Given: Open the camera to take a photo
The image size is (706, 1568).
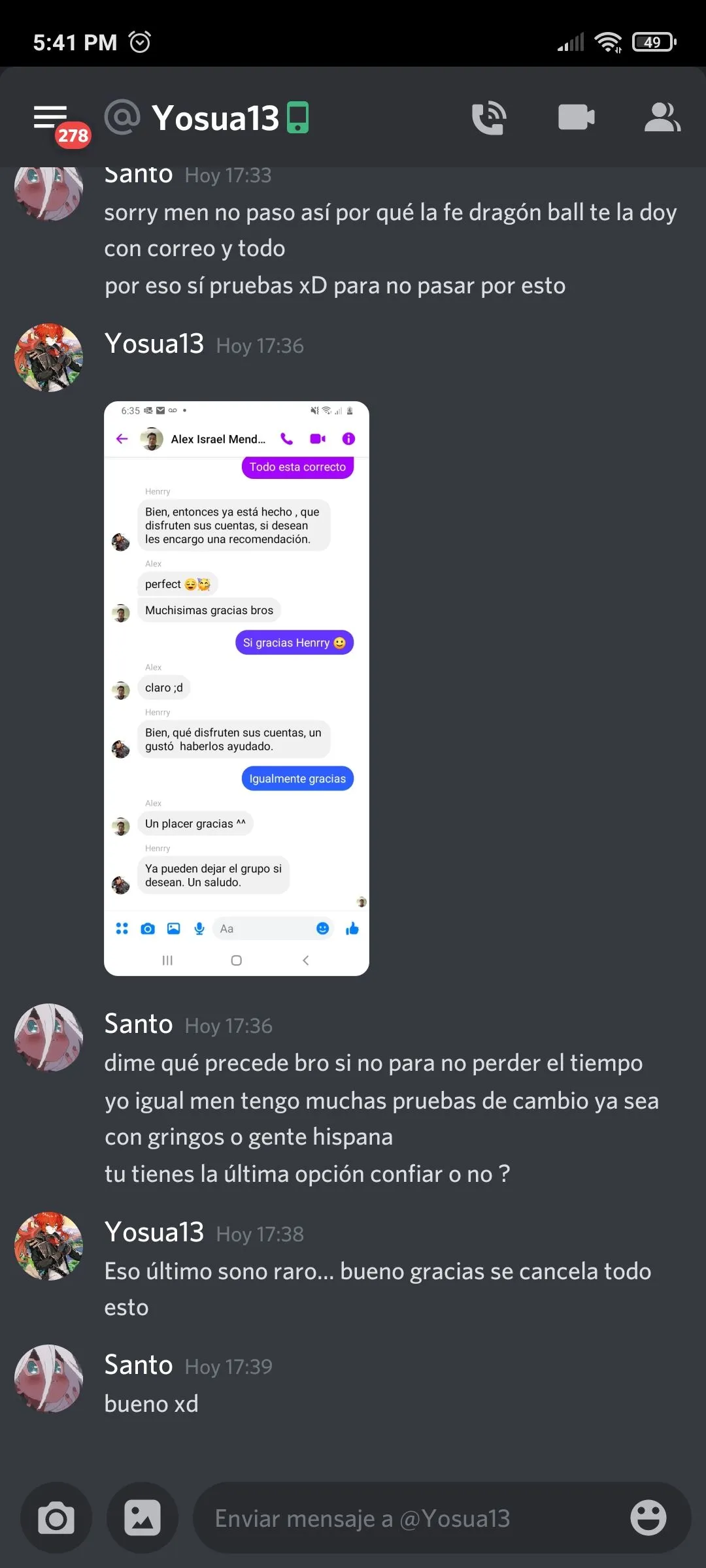Looking at the screenshot, I should pyautogui.click(x=56, y=1518).
